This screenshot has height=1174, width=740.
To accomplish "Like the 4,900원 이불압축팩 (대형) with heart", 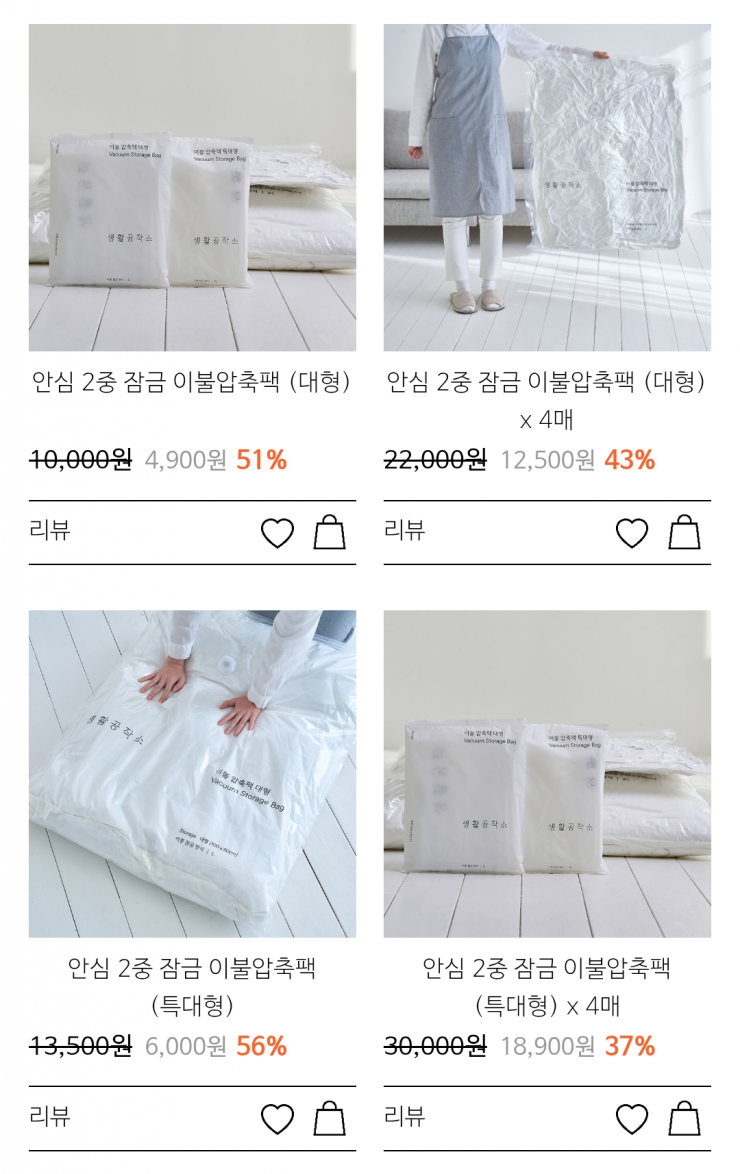I will 277,533.
